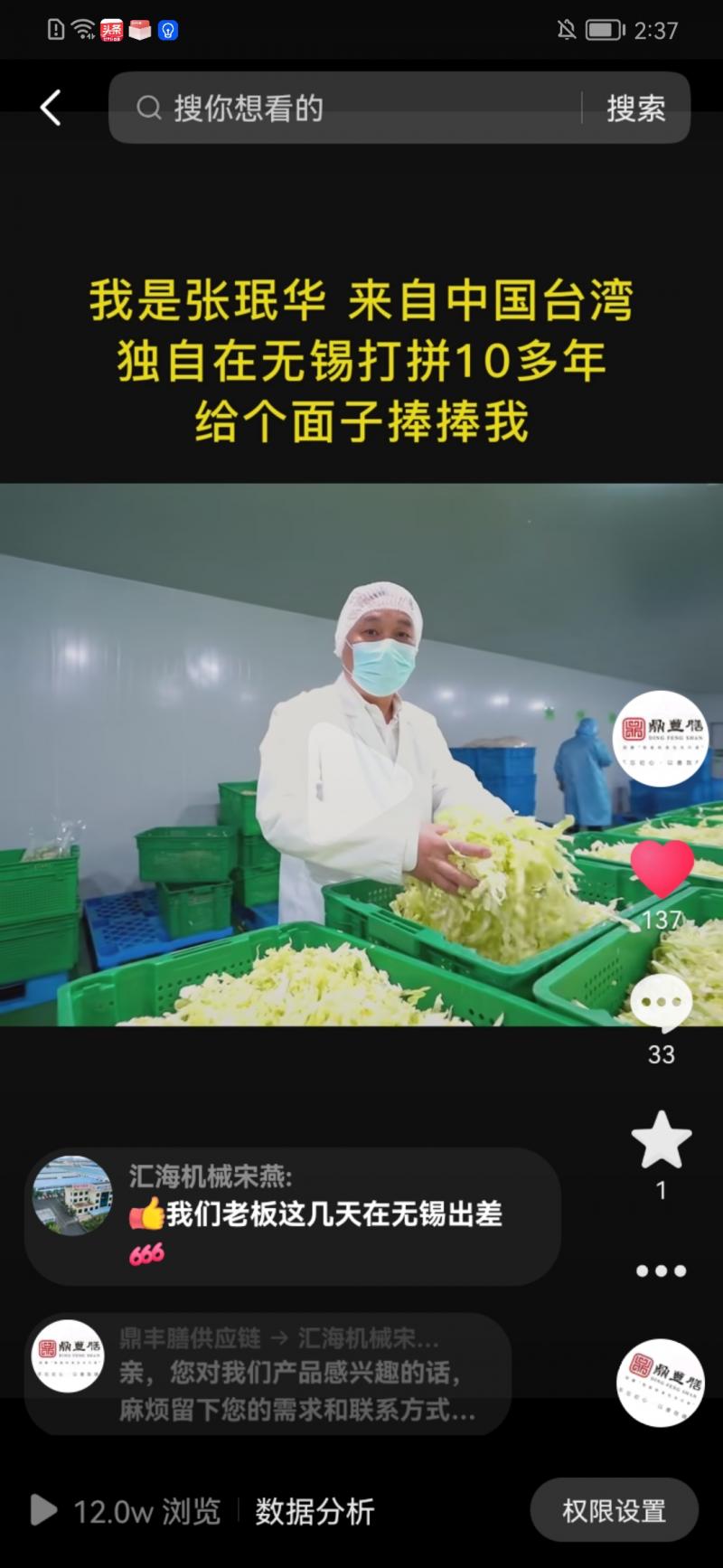Viewport: 723px width, 1568px height.
Task: Open 数据分析 for this video
Action: pos(315,1512)
